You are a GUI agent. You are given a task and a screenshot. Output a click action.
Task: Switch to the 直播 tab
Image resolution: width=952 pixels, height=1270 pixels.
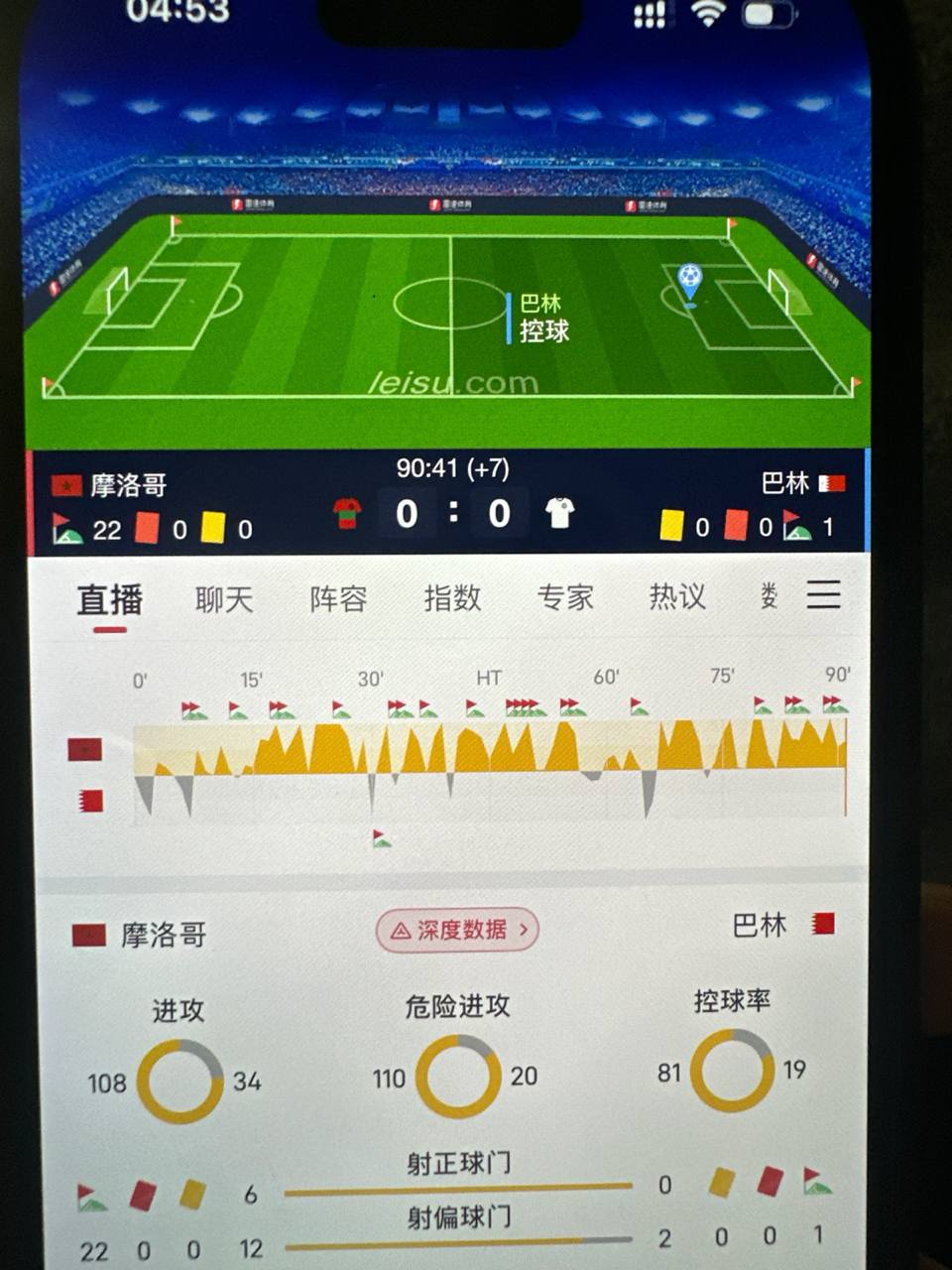pyautogui.click(x=110, y=600)
